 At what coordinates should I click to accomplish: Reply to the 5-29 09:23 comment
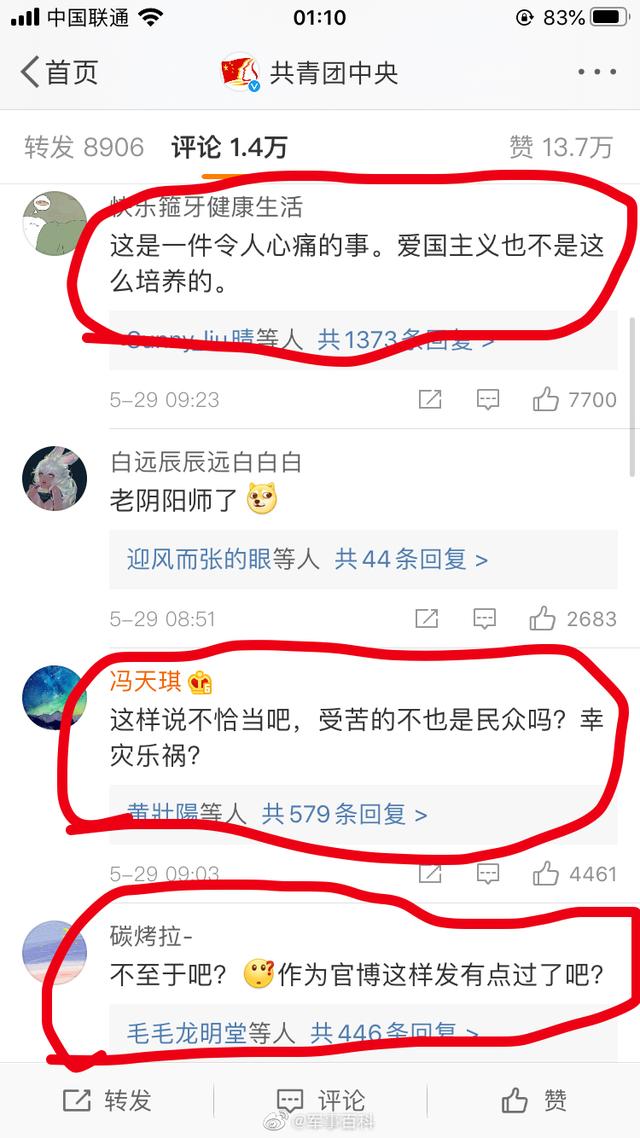487,400
